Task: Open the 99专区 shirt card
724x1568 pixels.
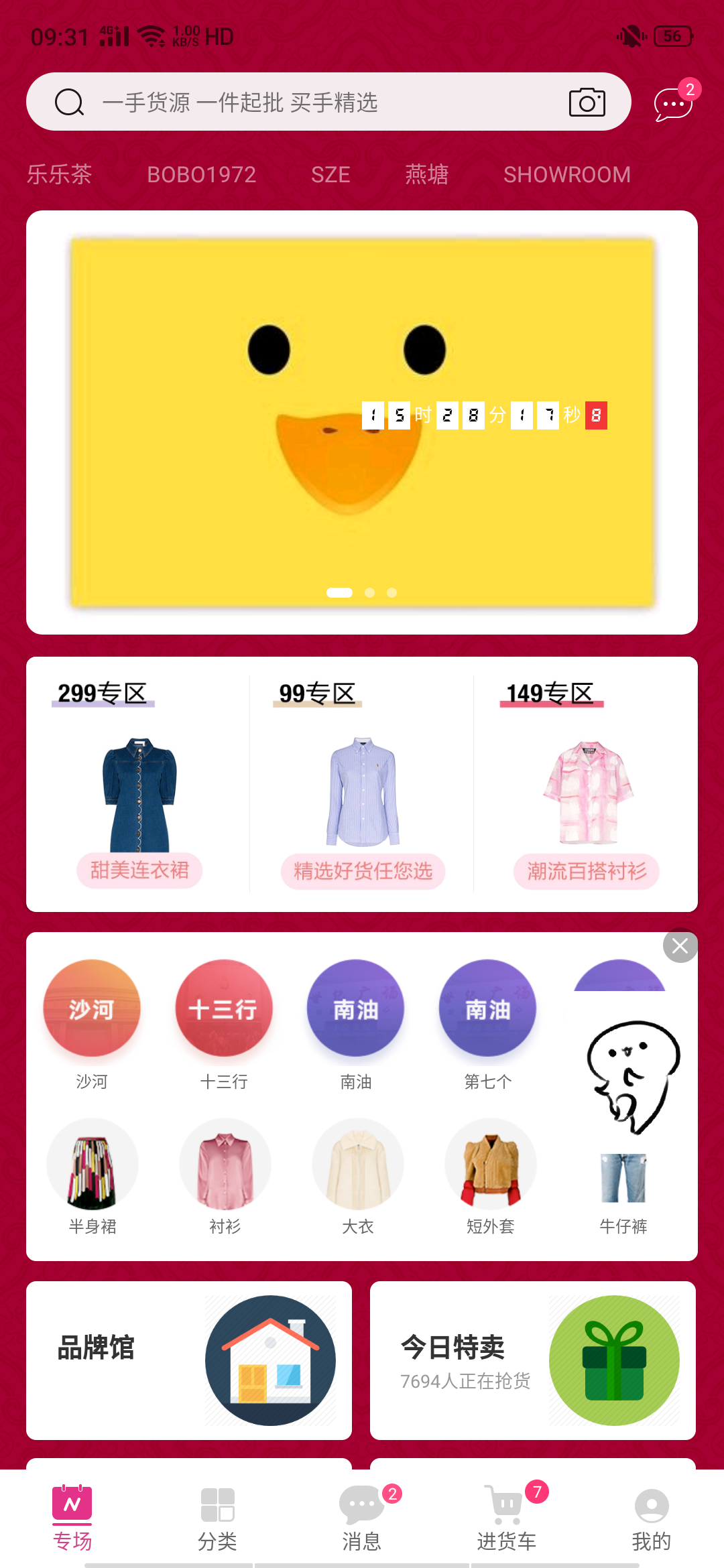Action: click(x=362, y=784)
